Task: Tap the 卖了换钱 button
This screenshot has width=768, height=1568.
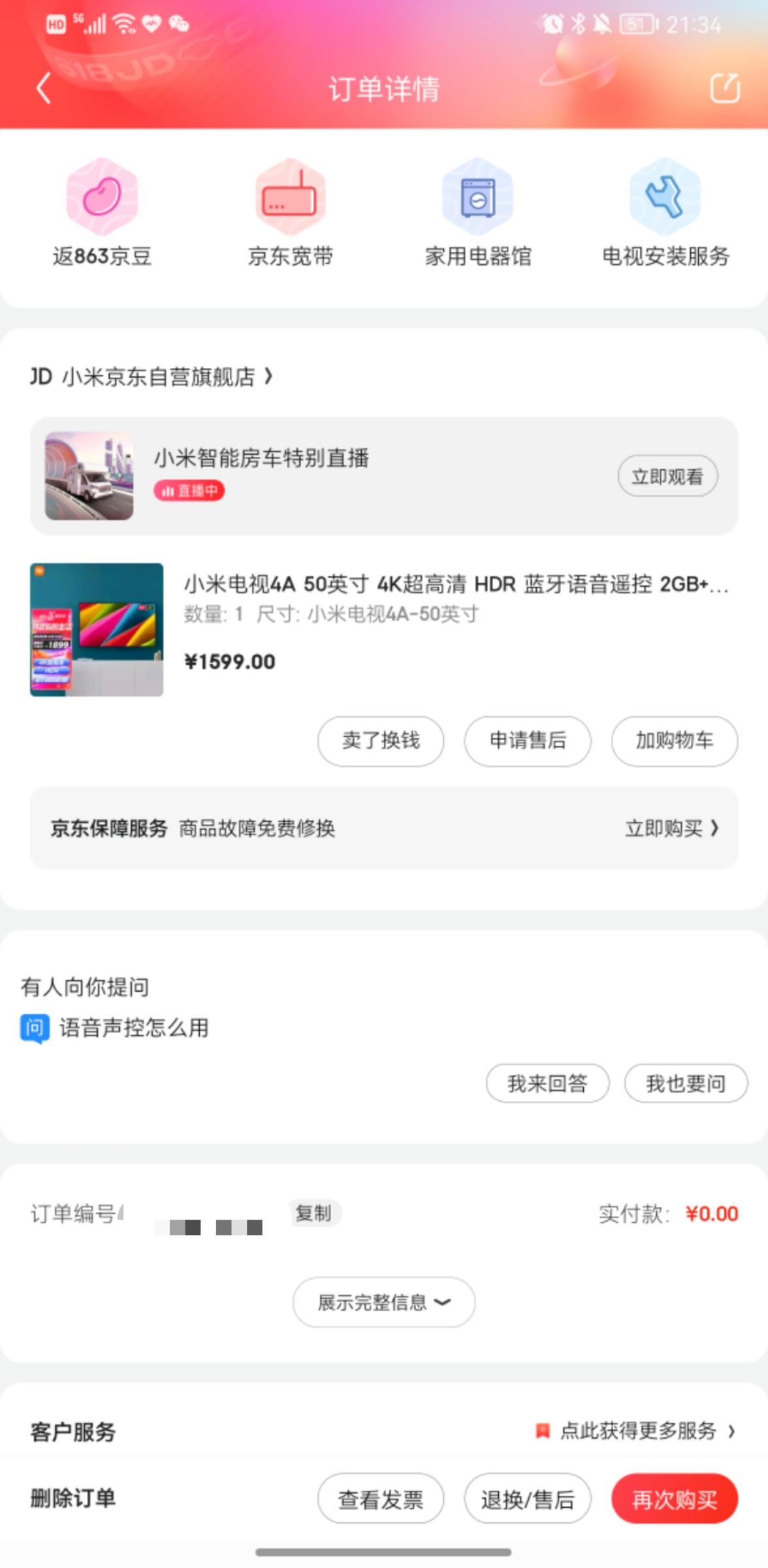Action: [381, 741]
